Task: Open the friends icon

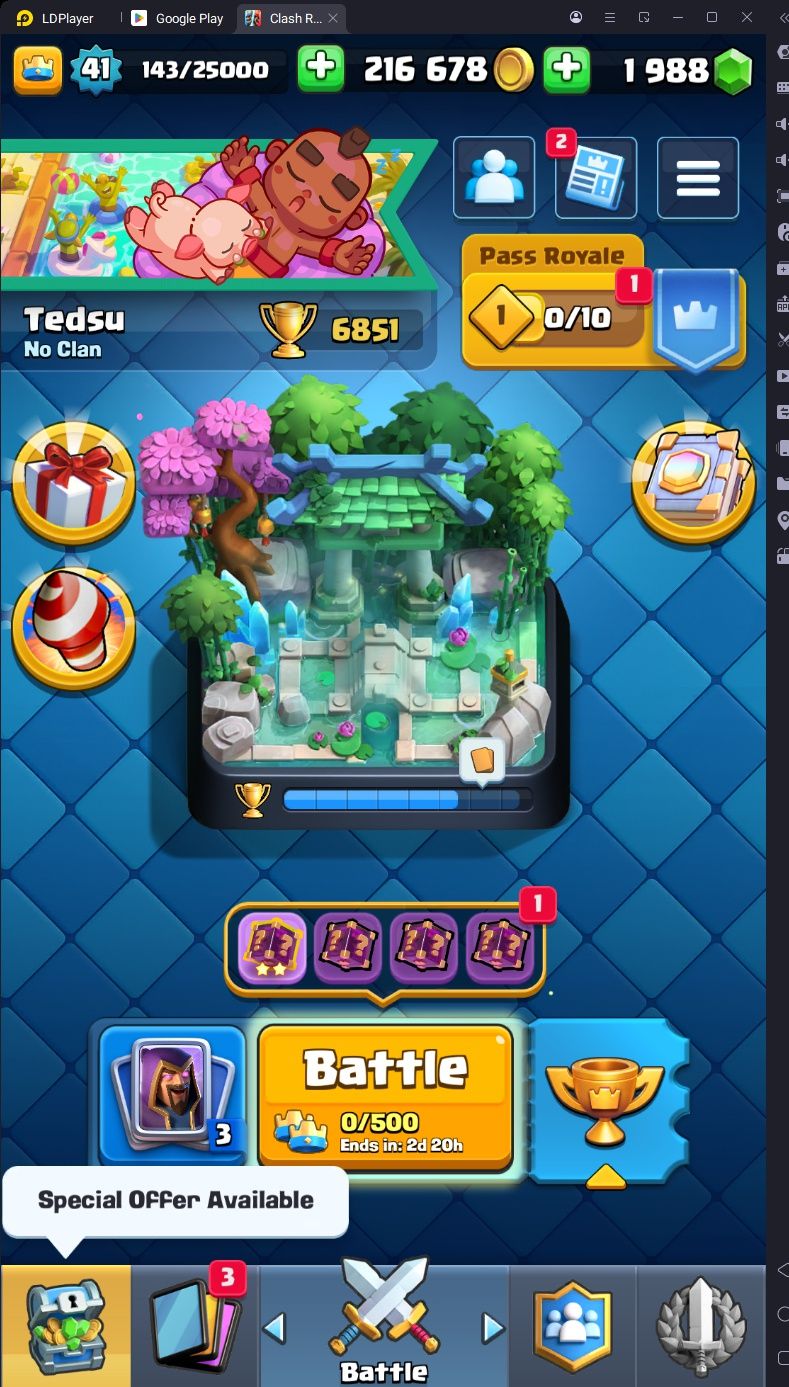Action: 494,177
